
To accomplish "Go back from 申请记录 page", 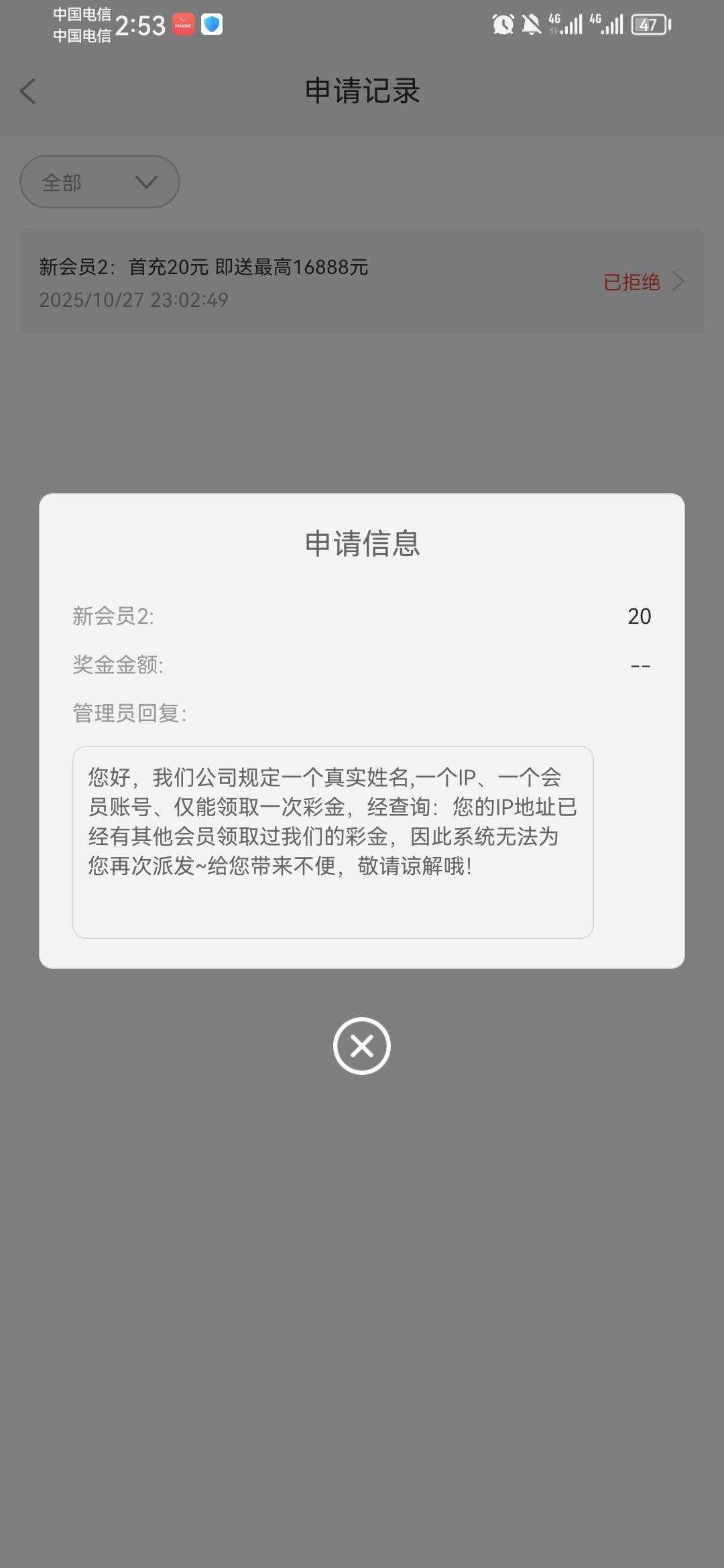I will (x=28, y=91).
